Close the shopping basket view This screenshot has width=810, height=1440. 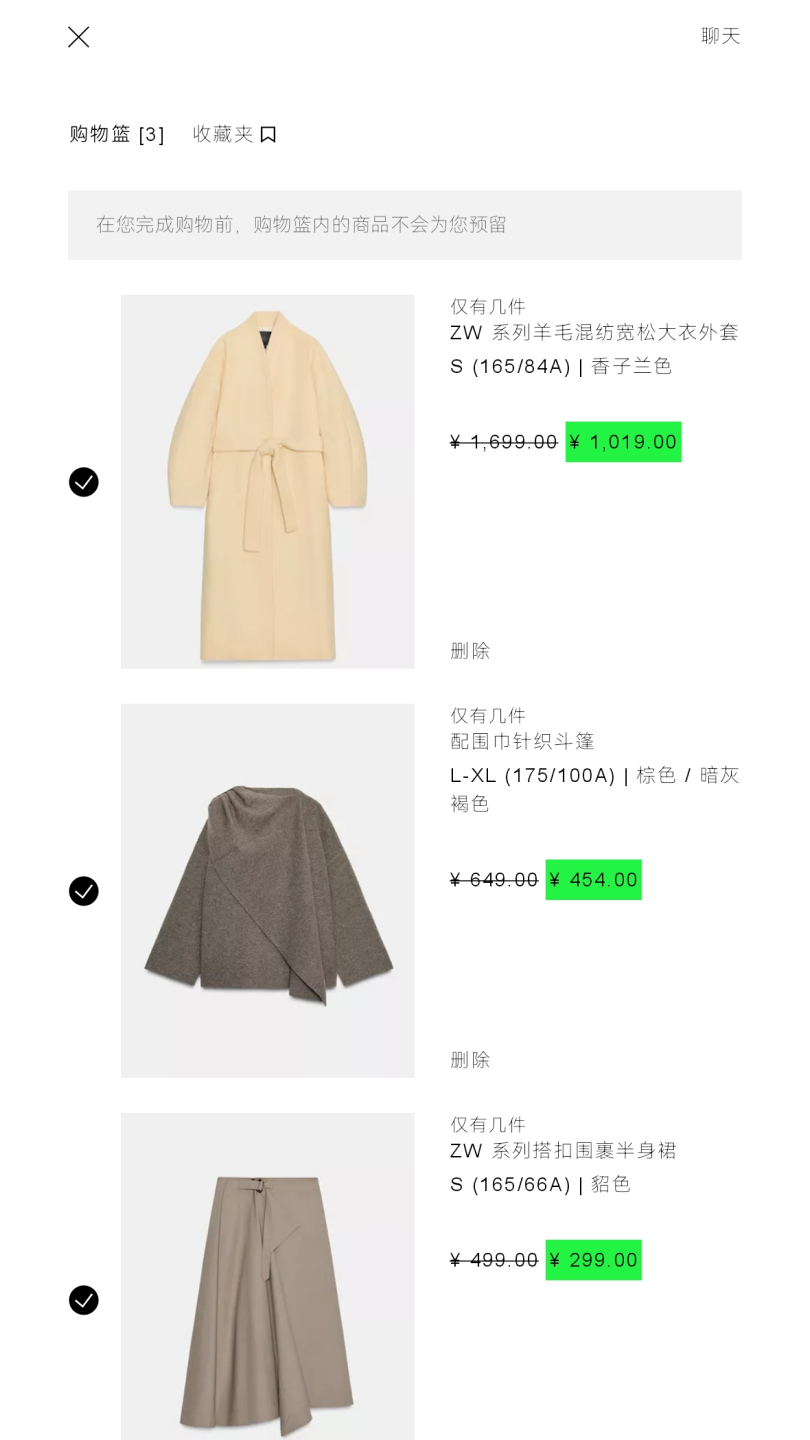(77, 36)
